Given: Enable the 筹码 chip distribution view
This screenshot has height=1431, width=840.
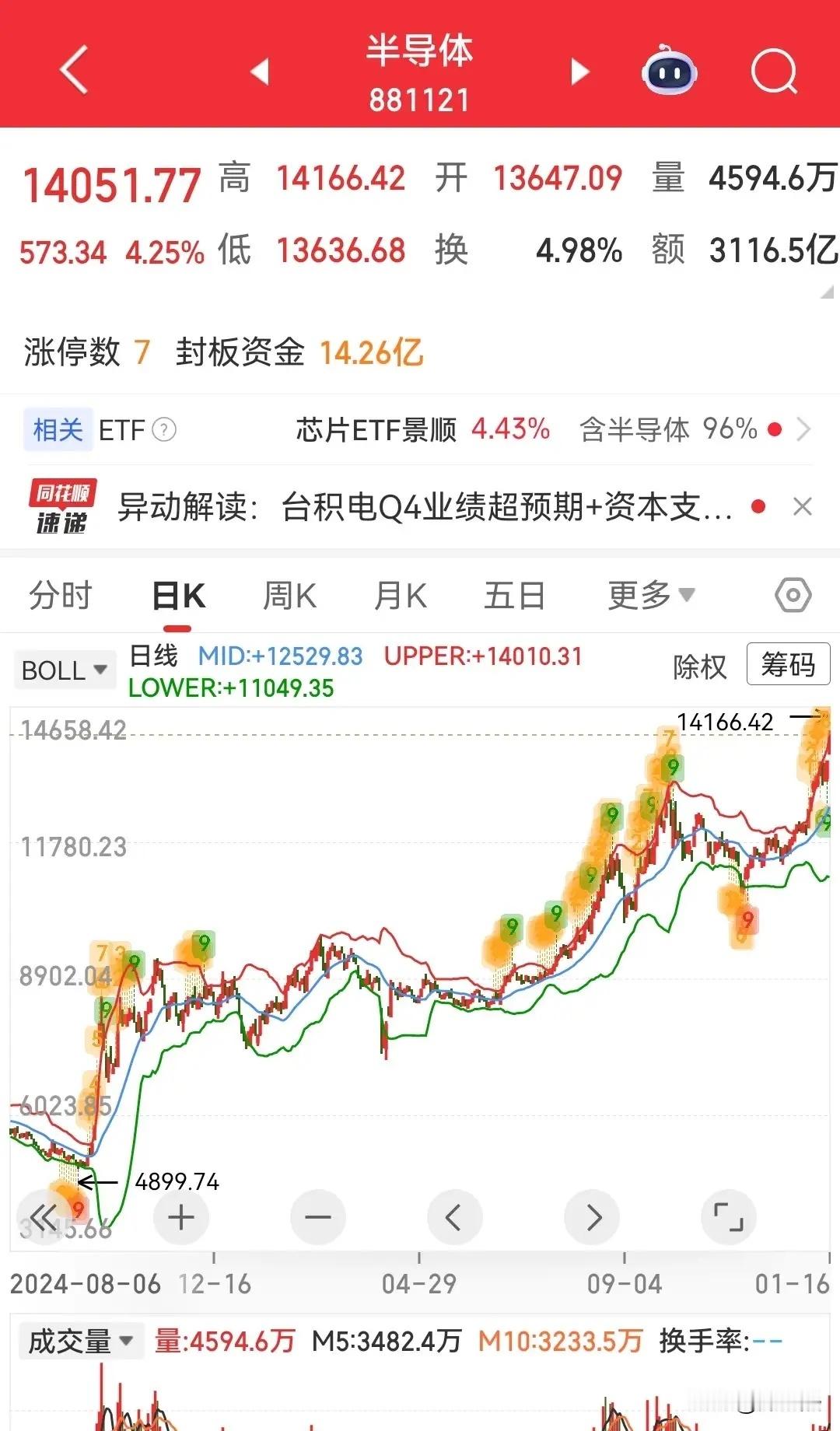Looking at the screenshot, I should point(788,665).
